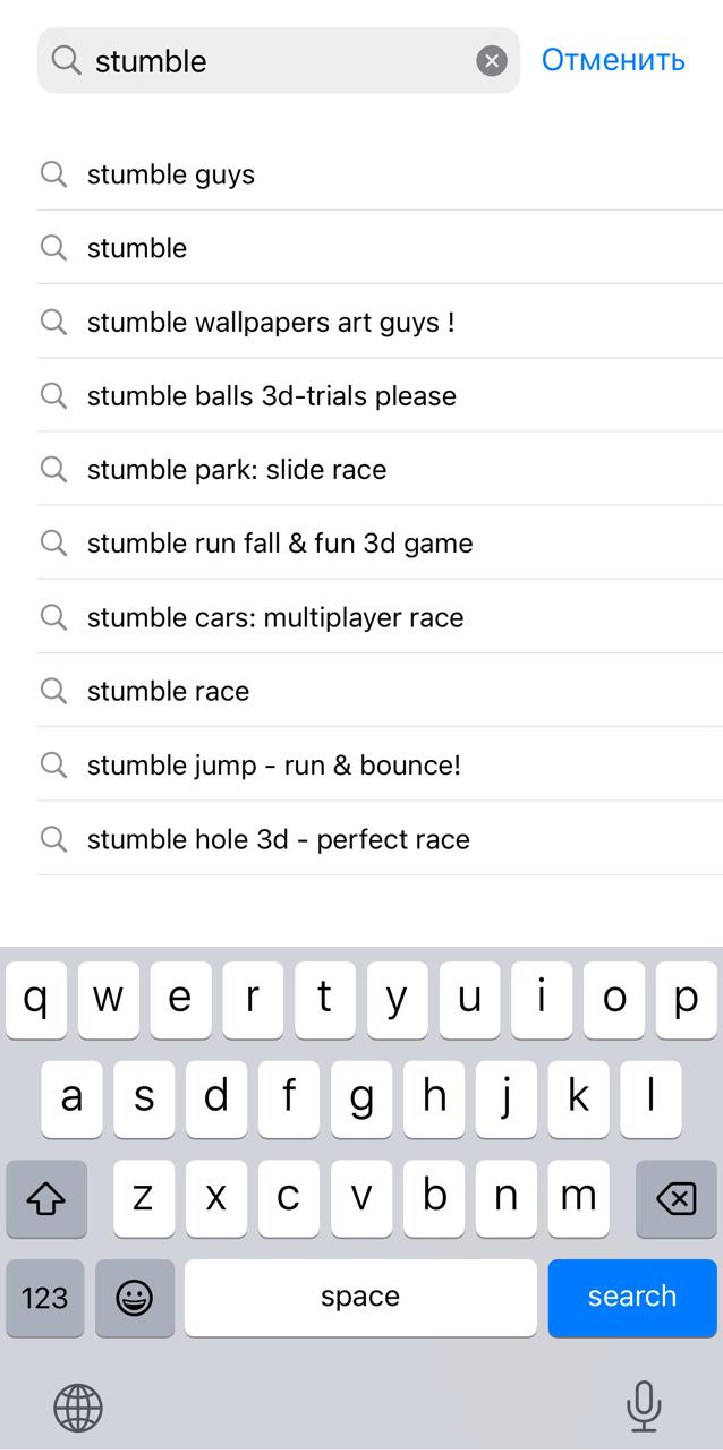Choose "stumble hole 3d - perfect race"
Screen dimensions: 723x1450
379,839
